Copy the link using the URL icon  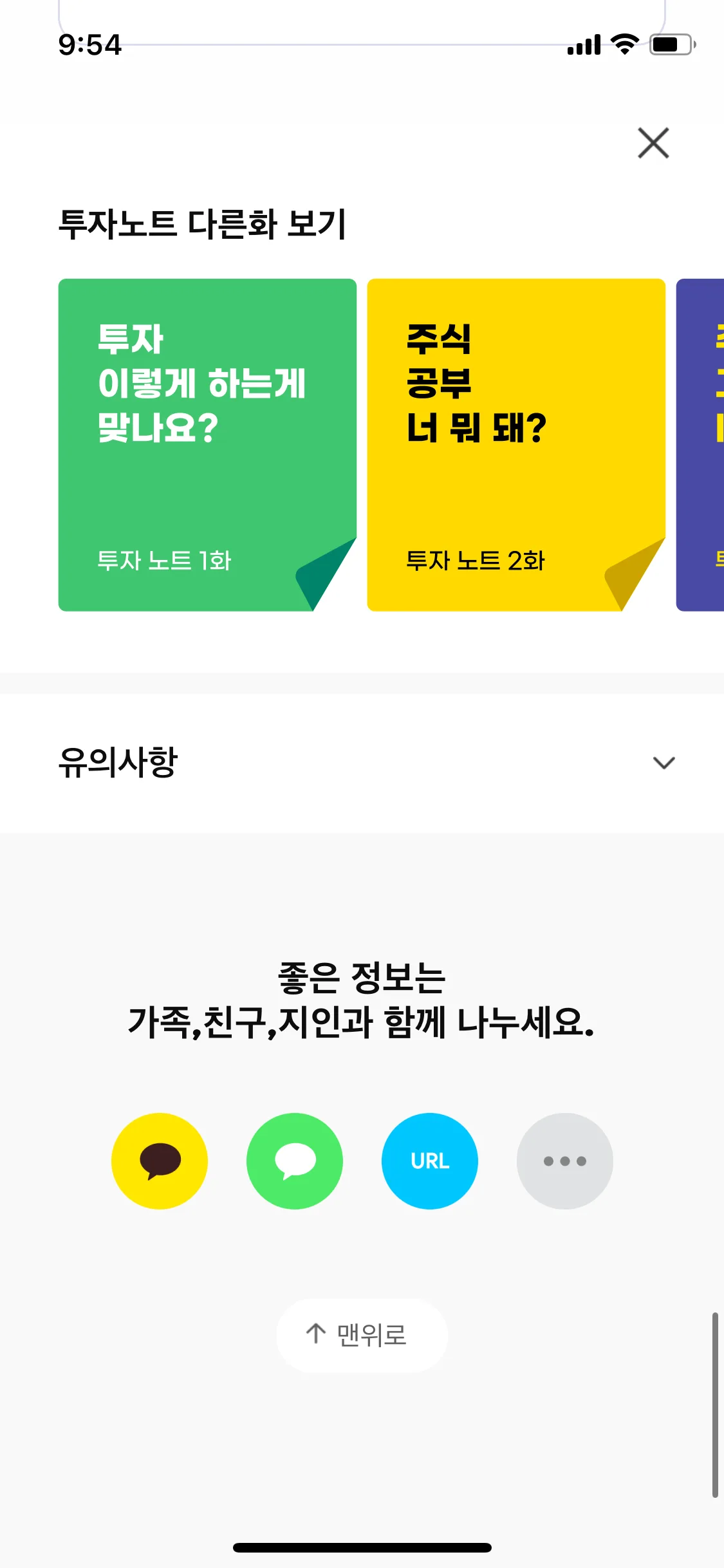click(429, 1161)
